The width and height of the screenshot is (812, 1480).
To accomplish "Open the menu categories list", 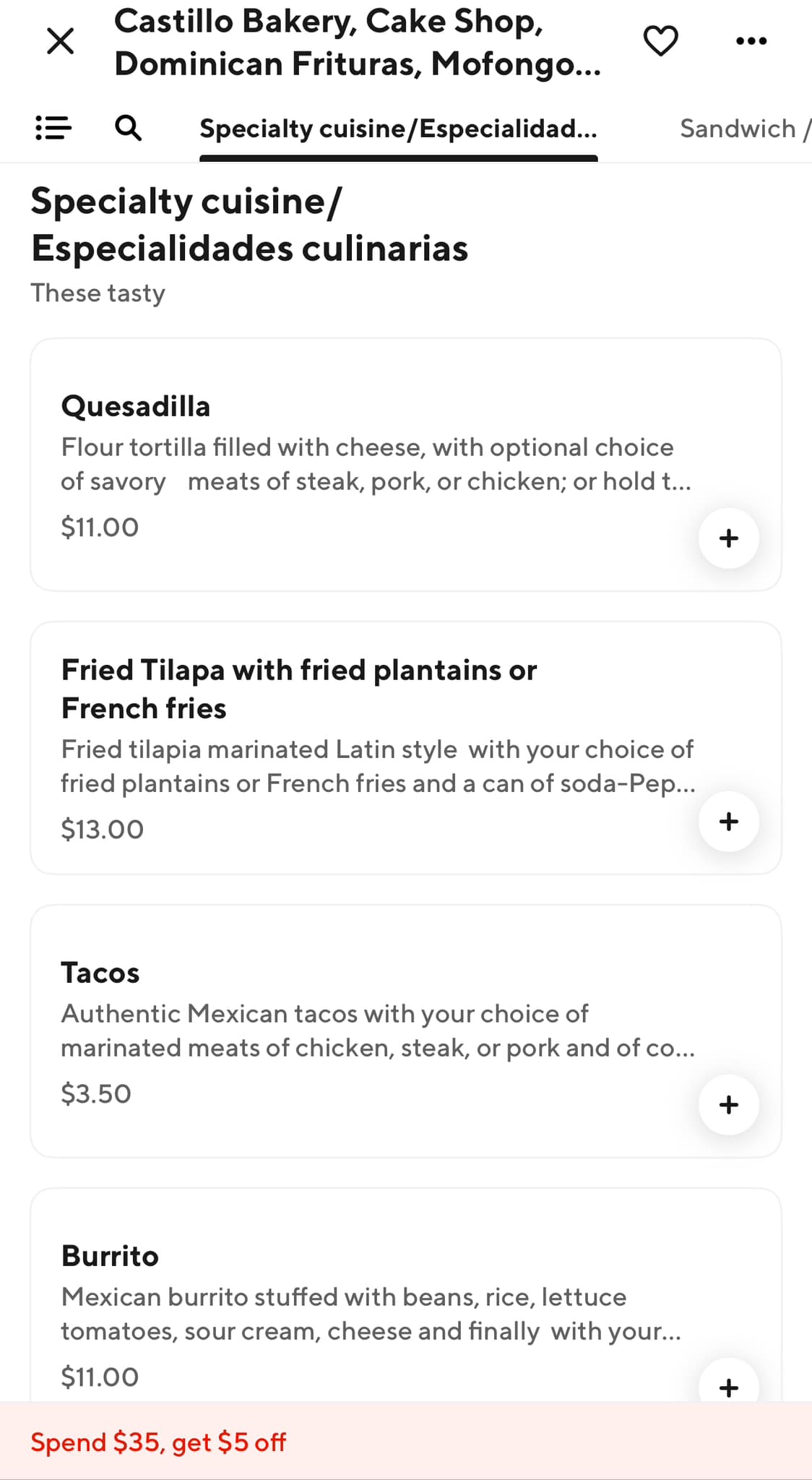I will (53, 129).
